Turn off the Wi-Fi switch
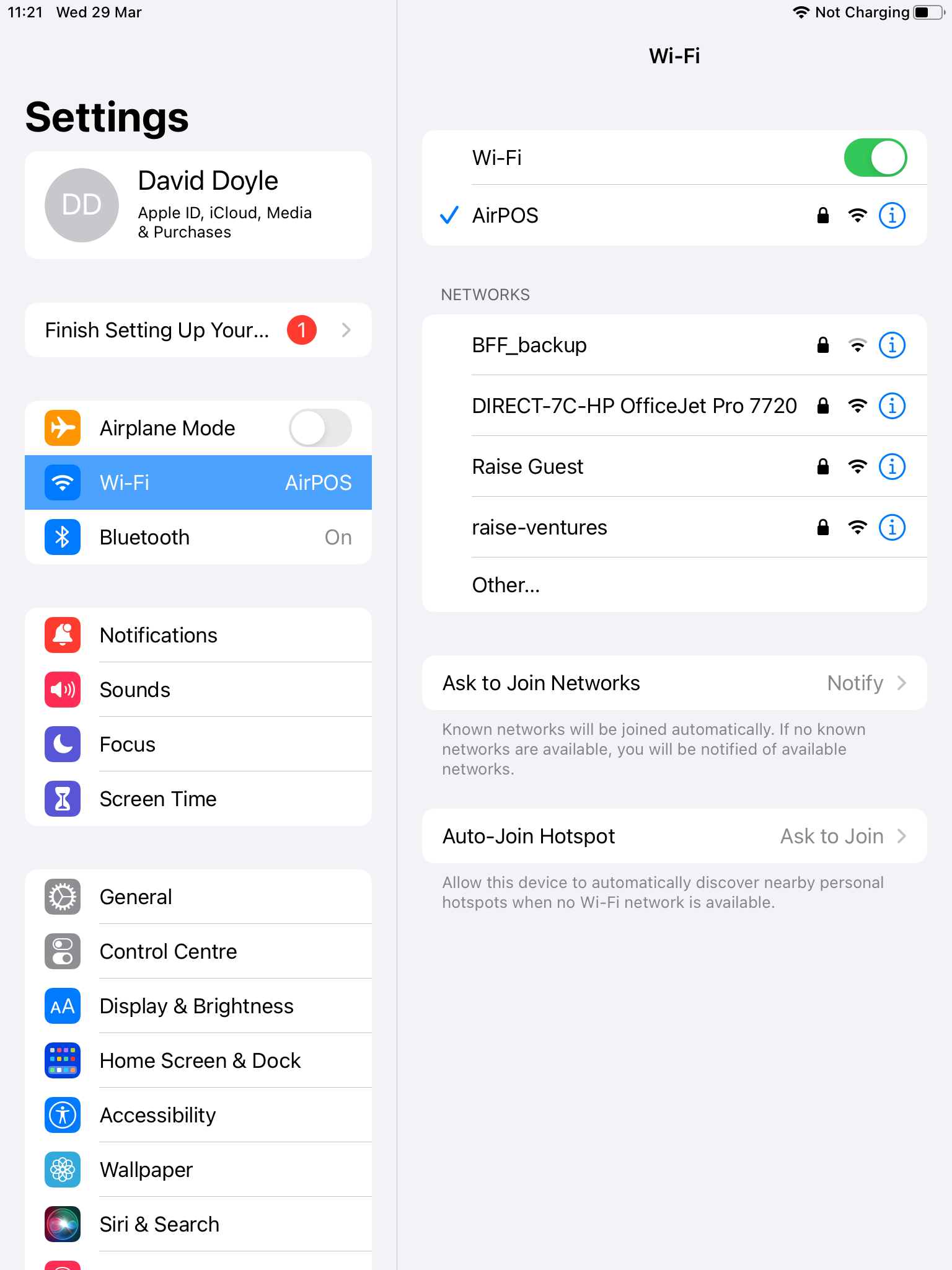The height and width of the screenshot is (1270, 952). coord(875,158)
